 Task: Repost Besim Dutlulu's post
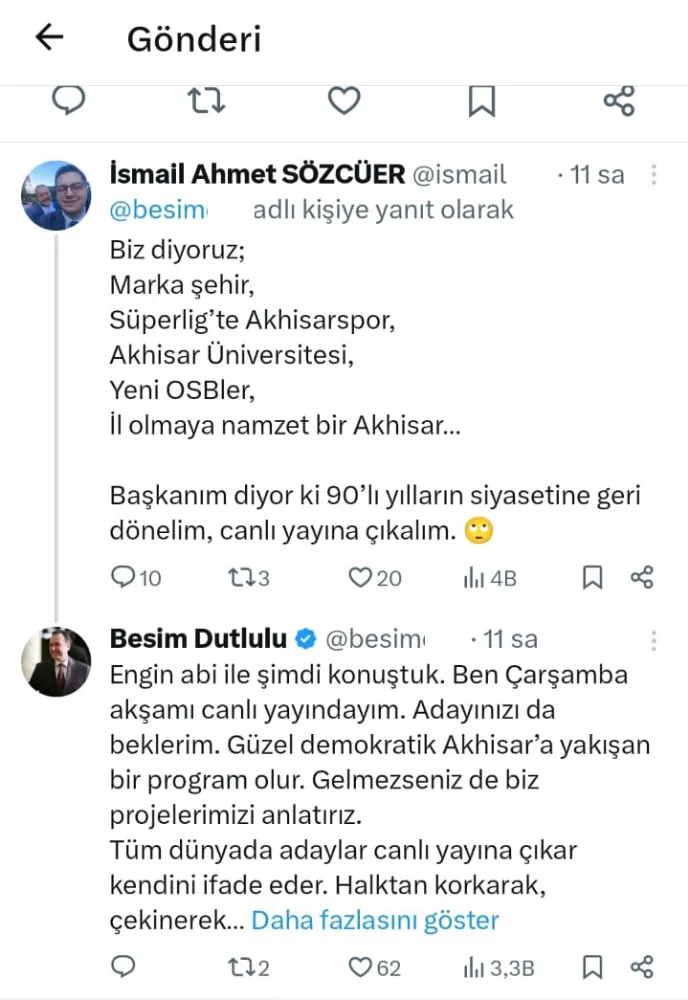240,967
